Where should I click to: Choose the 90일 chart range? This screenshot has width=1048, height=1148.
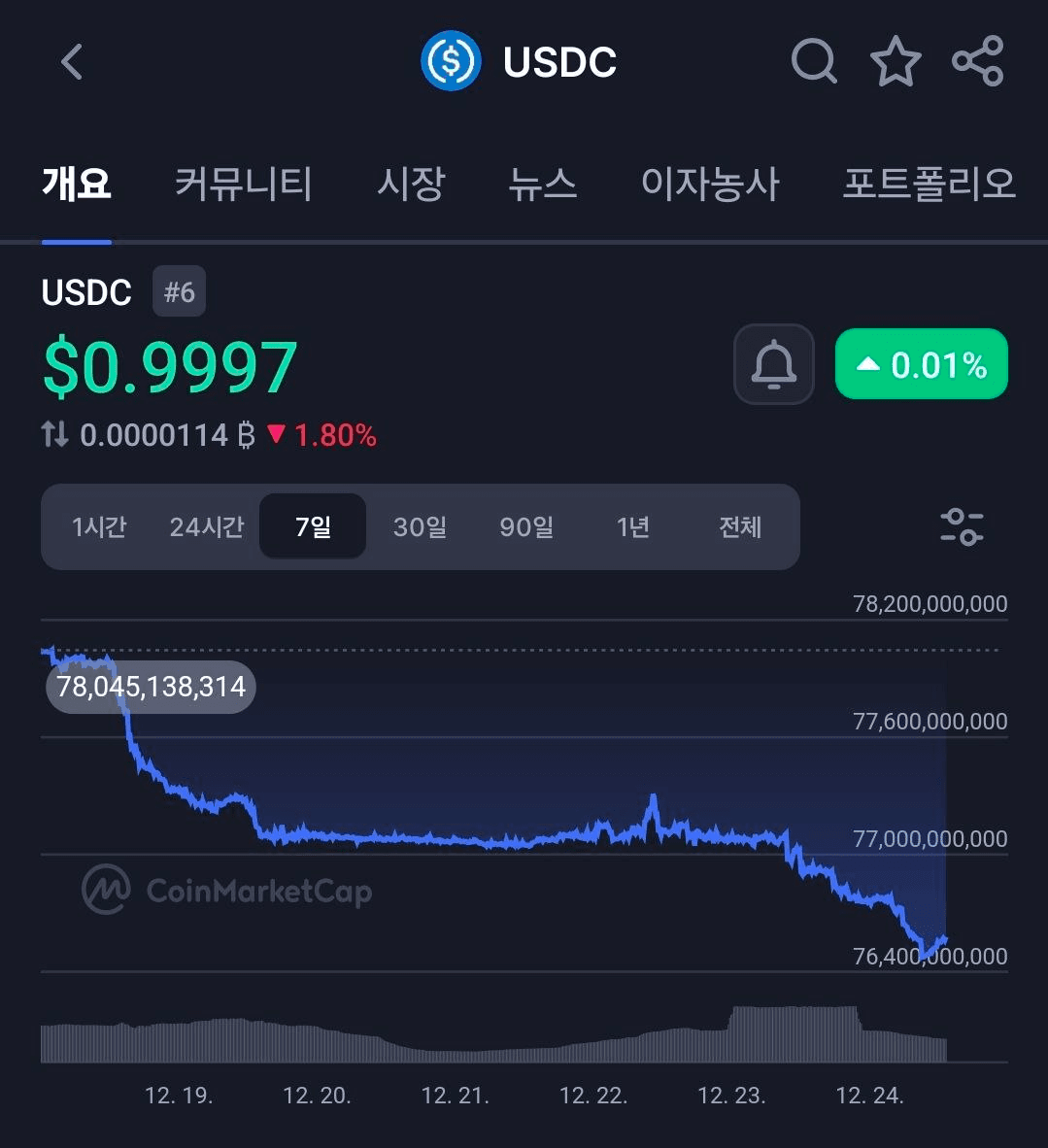(526, 527)
